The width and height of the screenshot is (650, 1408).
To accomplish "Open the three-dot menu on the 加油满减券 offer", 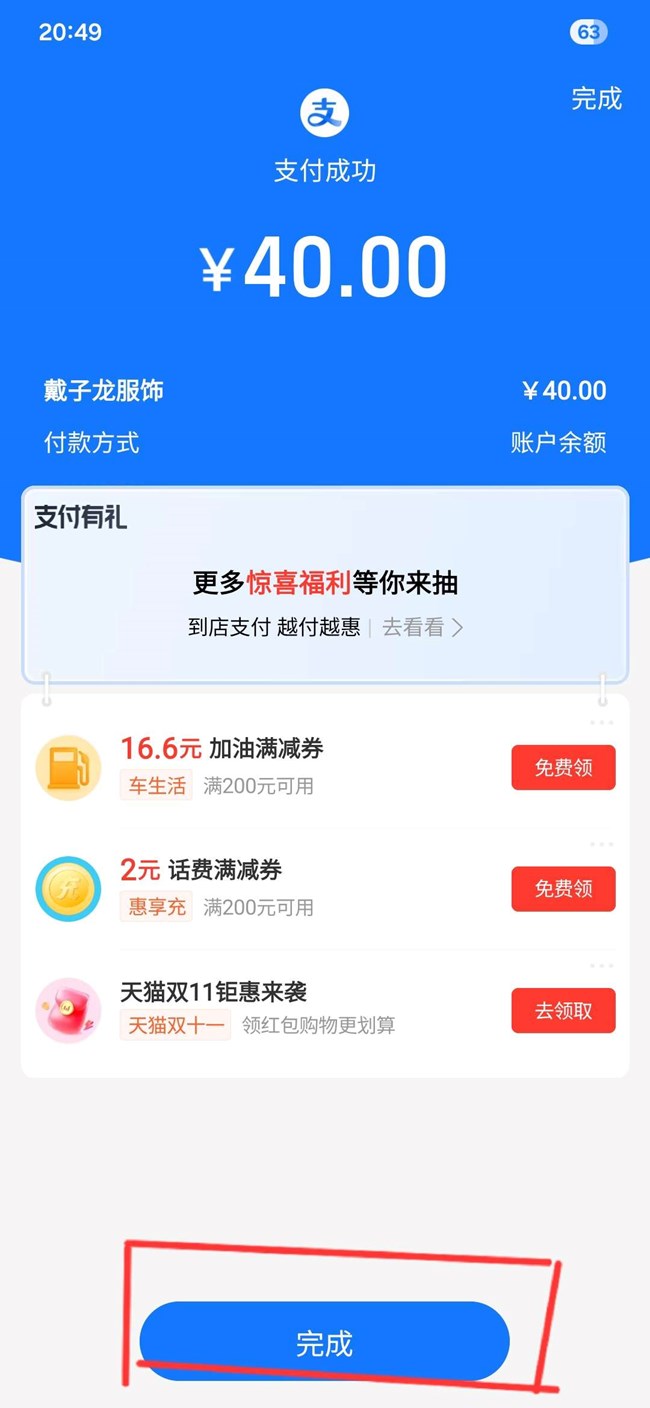I will pos(601,723).
